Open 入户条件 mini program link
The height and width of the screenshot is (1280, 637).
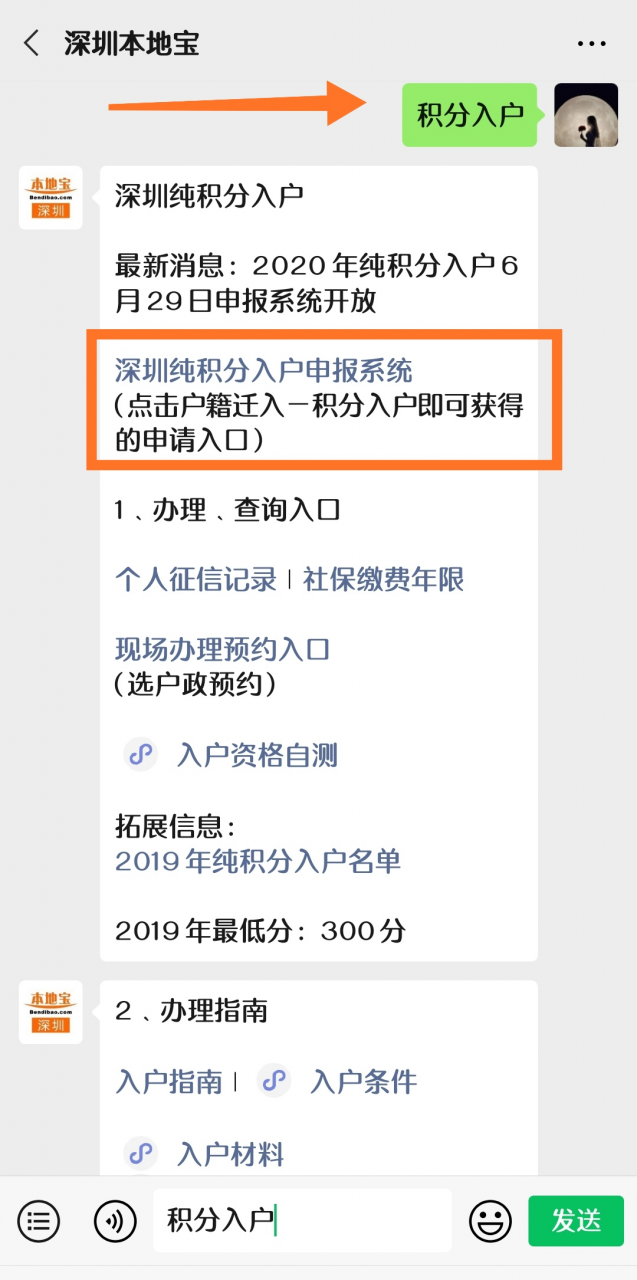pyautogui.click(x=363, y=1082)
